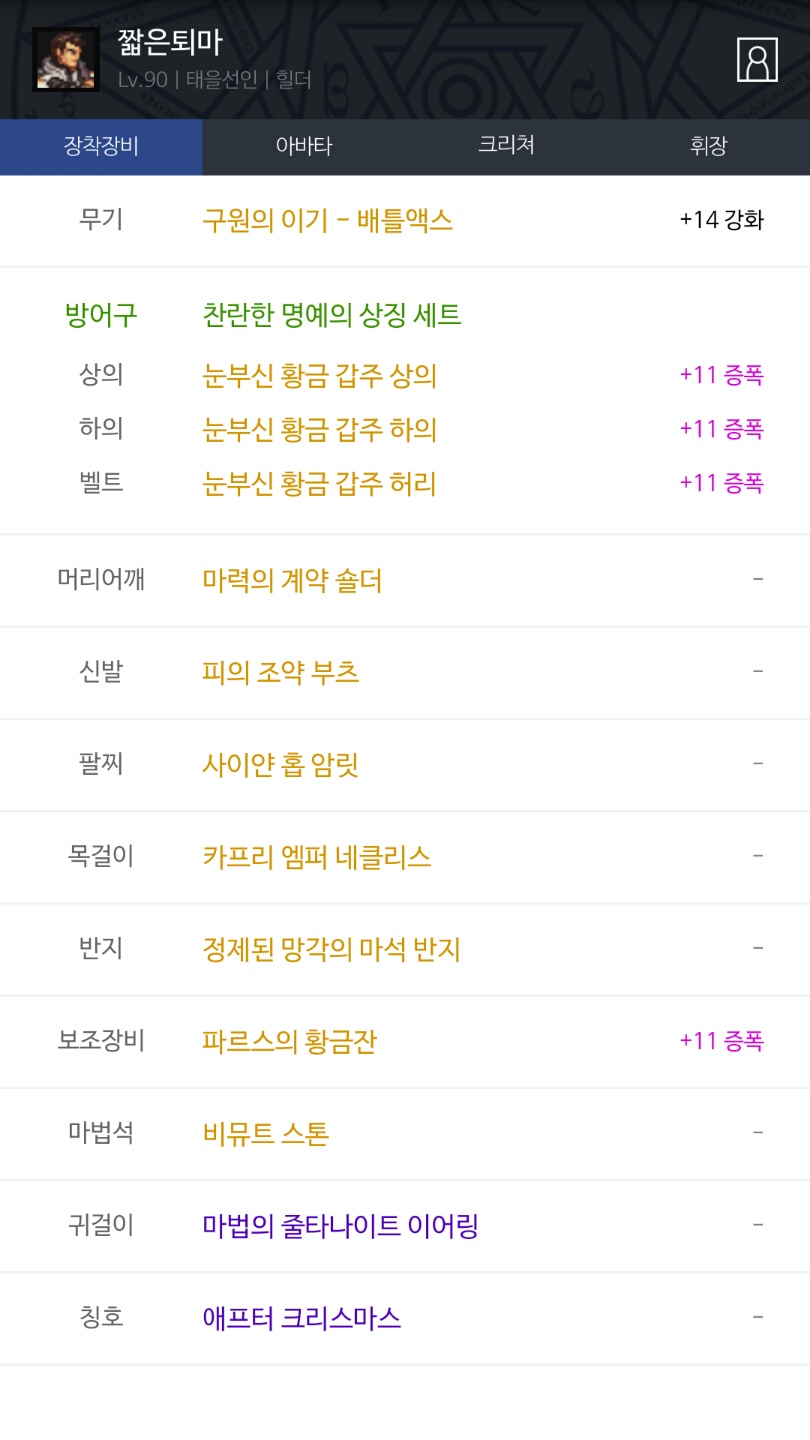
Task: View the 애프터 크리스마스 title
Action: [x=302, y=1318]
